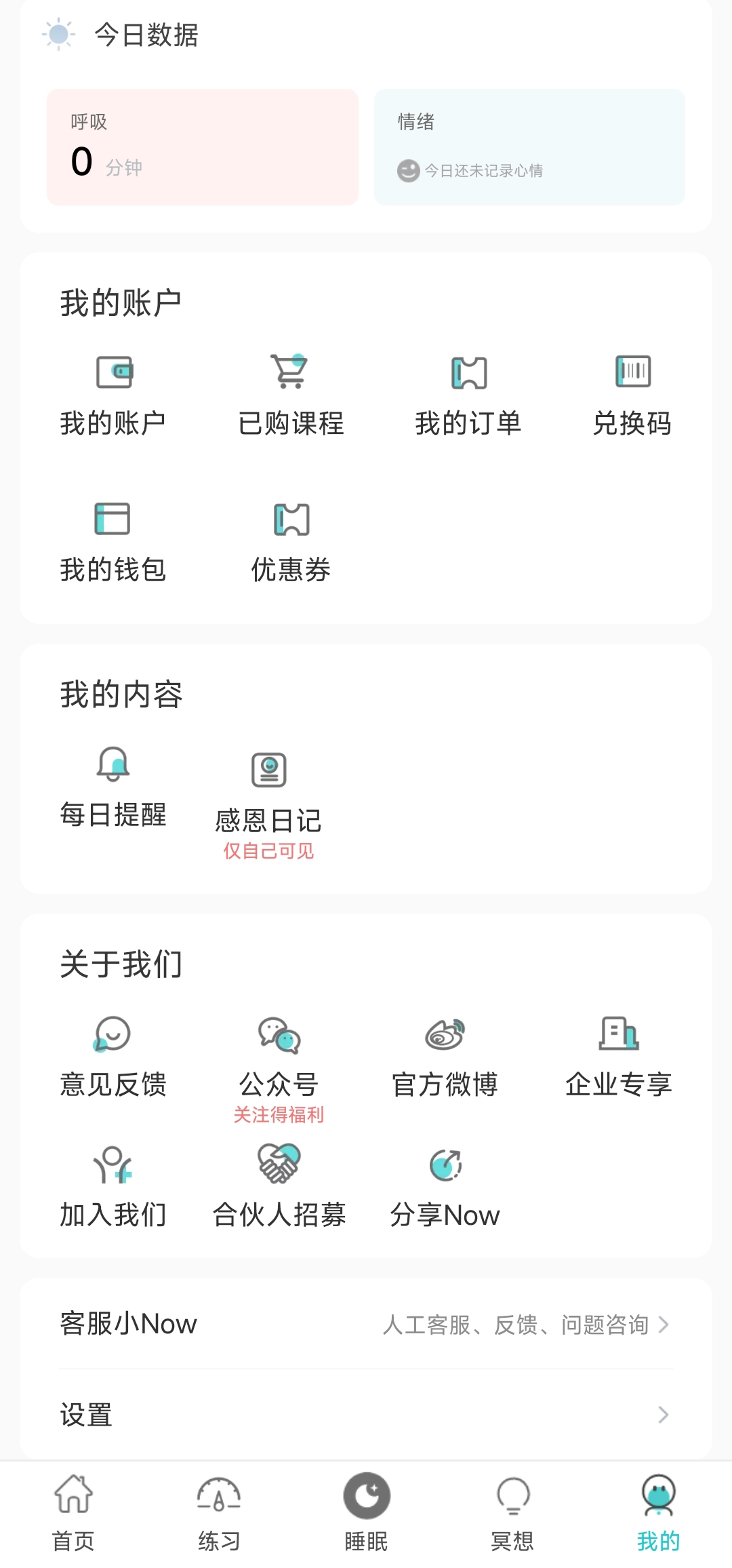Viewport: 732px width, 1568px height.
Task: Open the 呼吸 breathing minutes card
Action: [x=202, y=147]
